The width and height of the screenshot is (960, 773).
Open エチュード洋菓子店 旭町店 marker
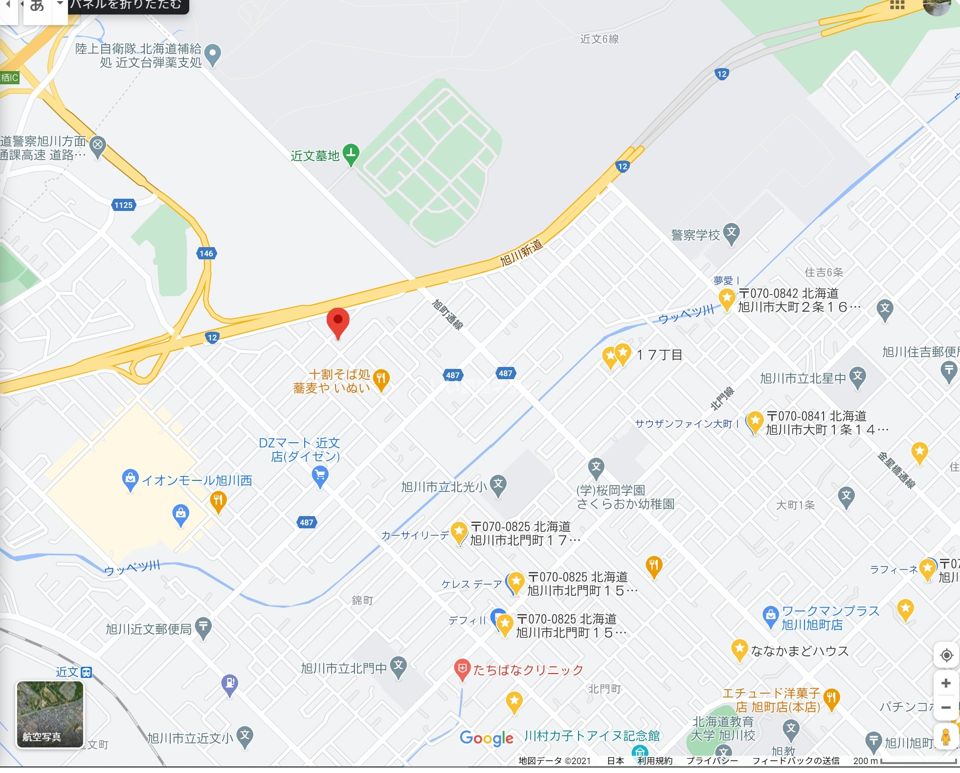831,698
